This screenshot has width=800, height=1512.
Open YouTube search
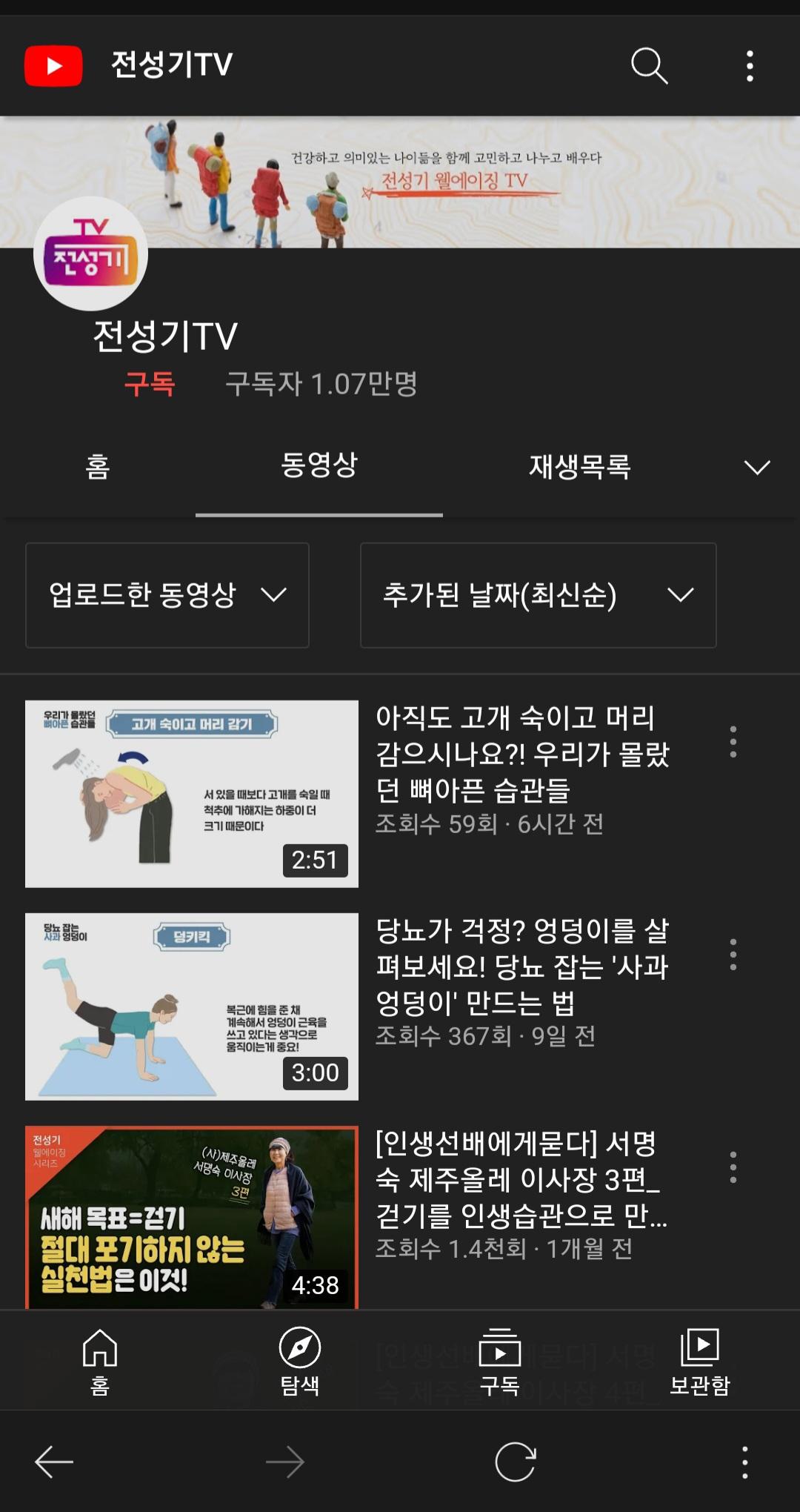[649, 66]
